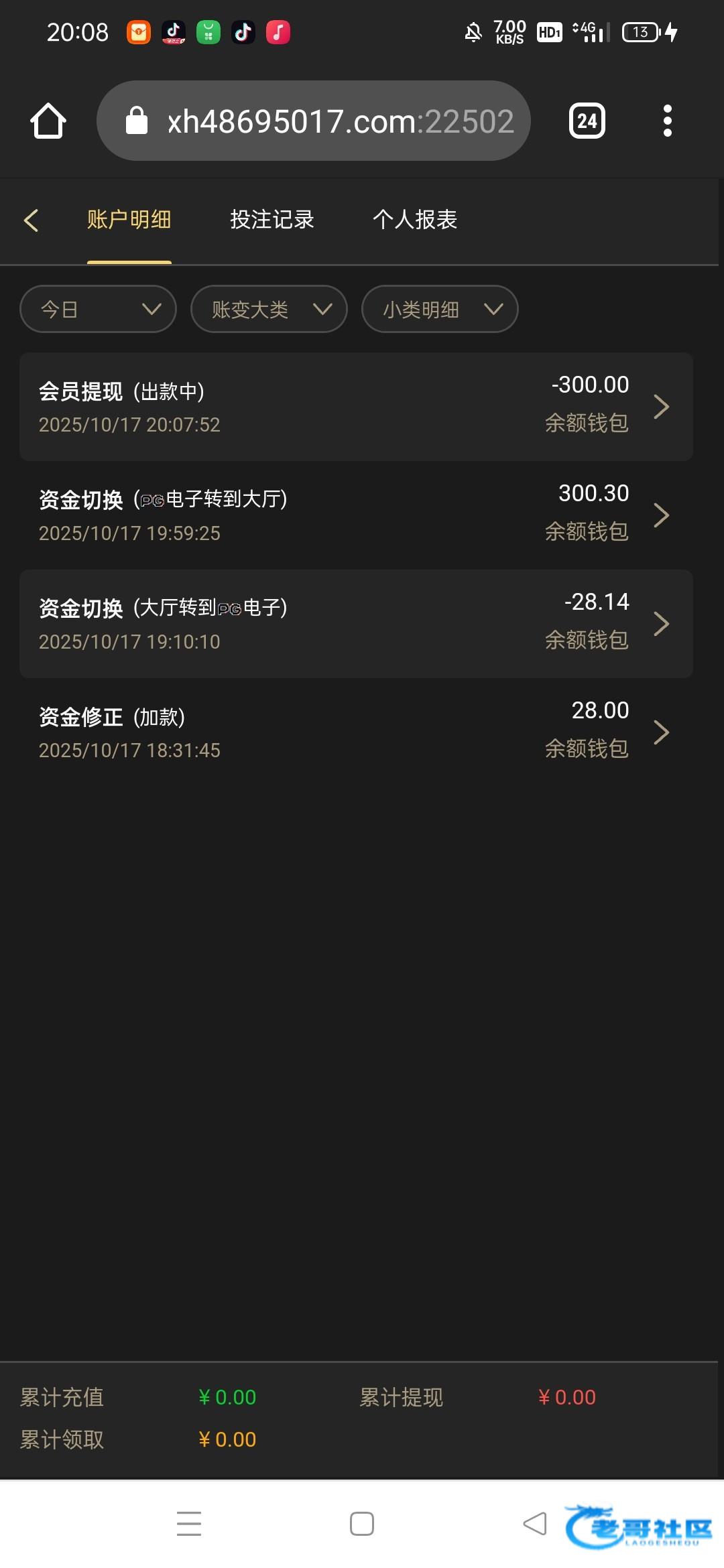Expand the 账变大类 filter dropdown
The height and width of the screenshot is (1568, 724).
[269, 309]
